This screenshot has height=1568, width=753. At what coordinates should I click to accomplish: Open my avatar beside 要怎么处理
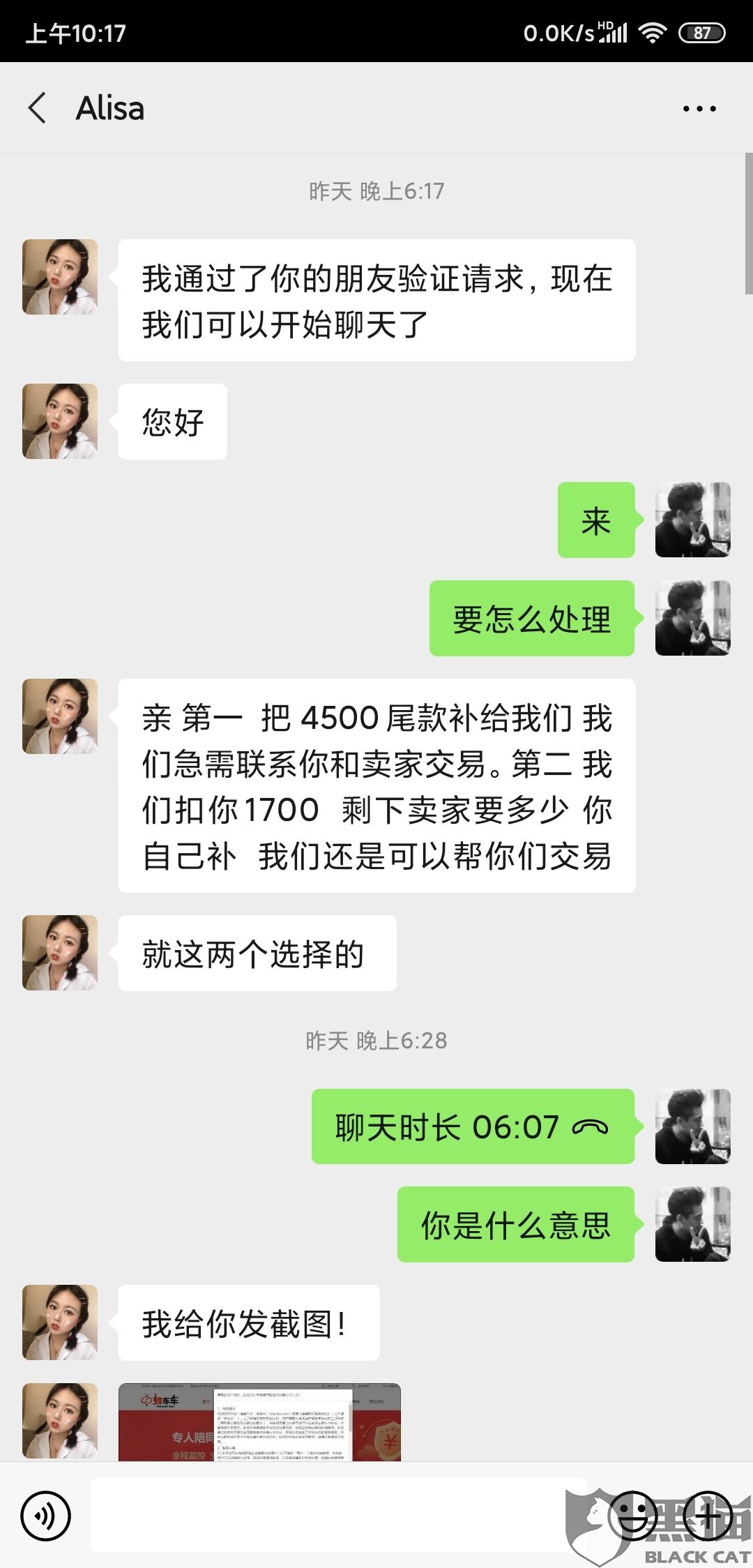[x=692, y=618]
